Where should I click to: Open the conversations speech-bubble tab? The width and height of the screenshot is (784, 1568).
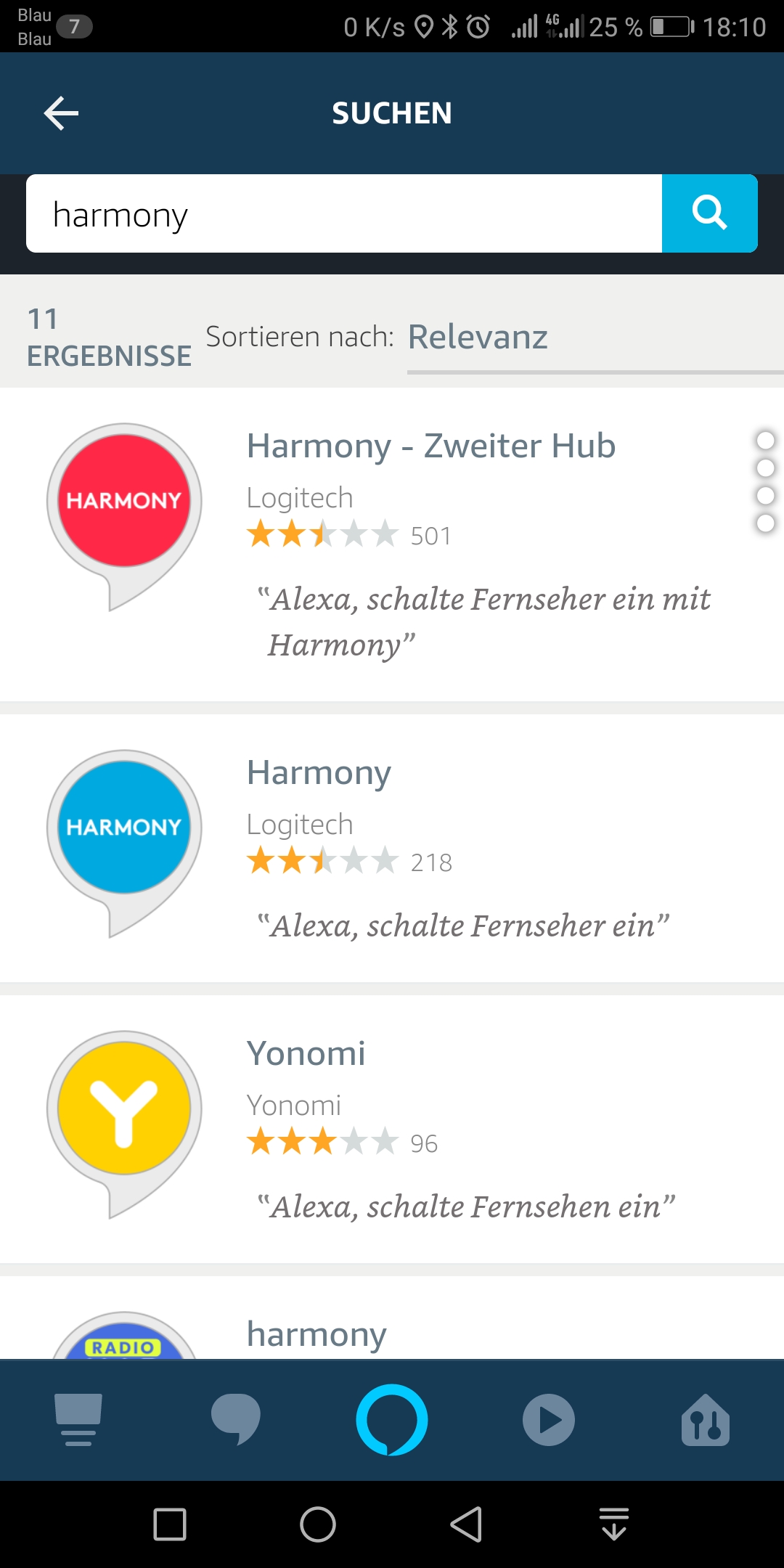235,1419
